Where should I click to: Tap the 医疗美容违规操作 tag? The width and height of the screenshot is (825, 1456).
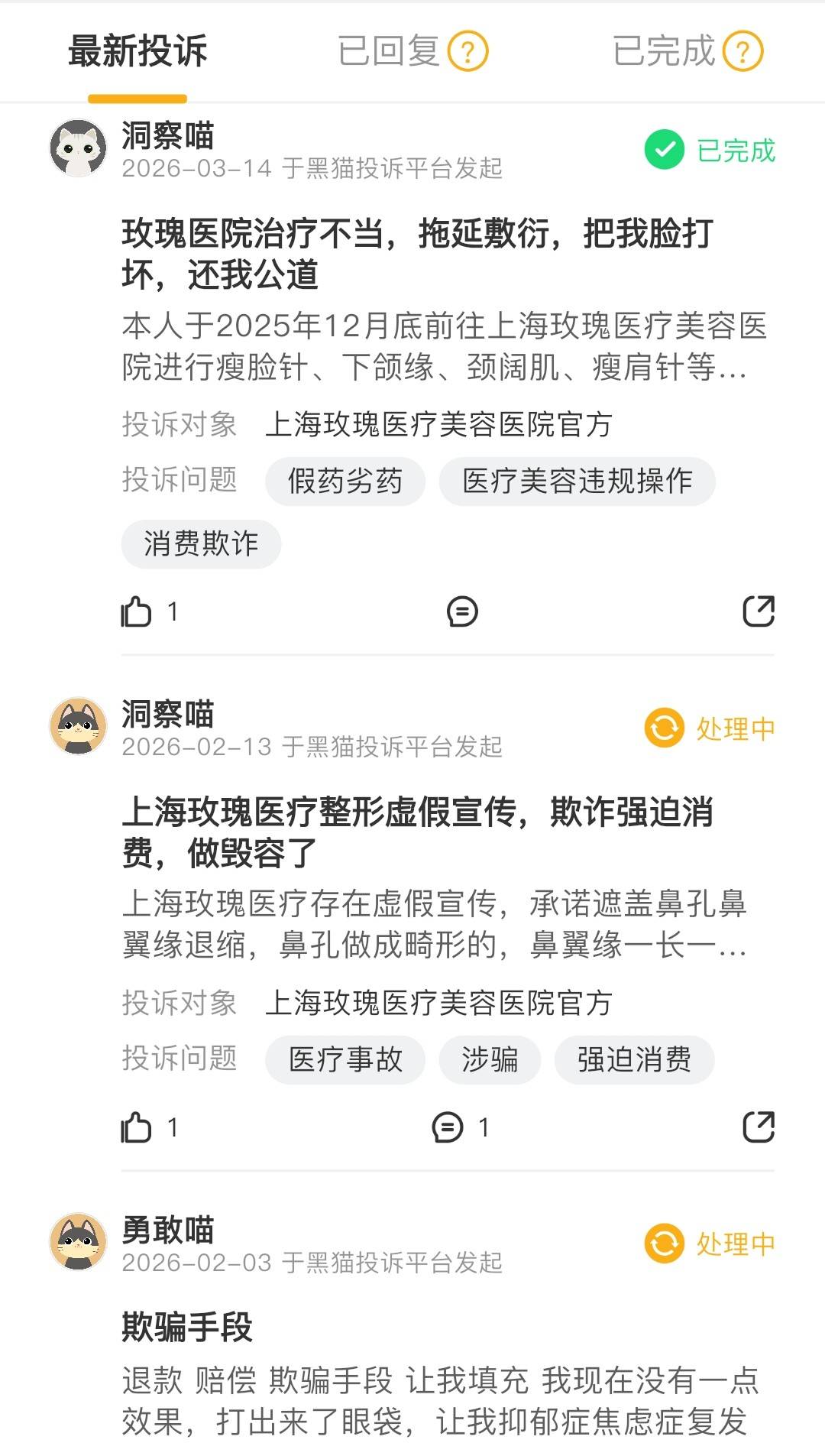[x=577, y=482]
